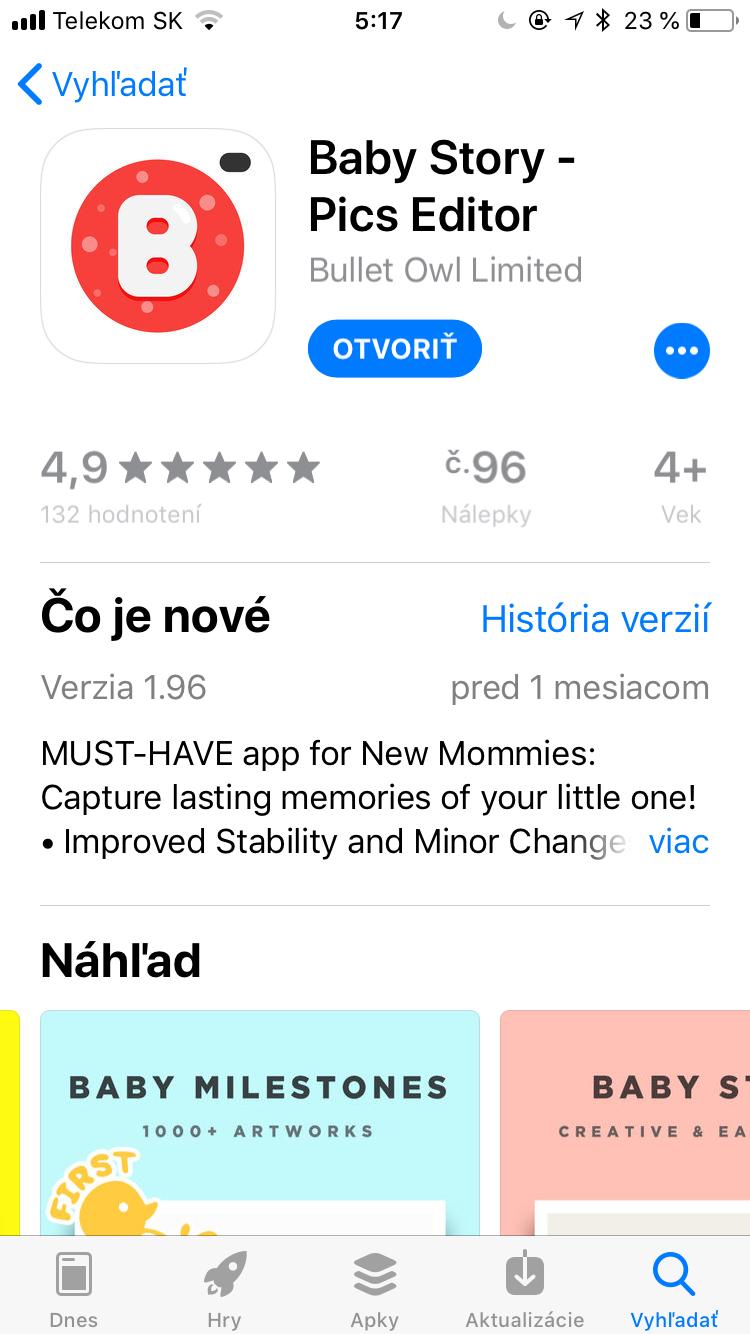750x1334 pixels.
Task: Switch to the Hry tab
Action: coord(224,1288)
